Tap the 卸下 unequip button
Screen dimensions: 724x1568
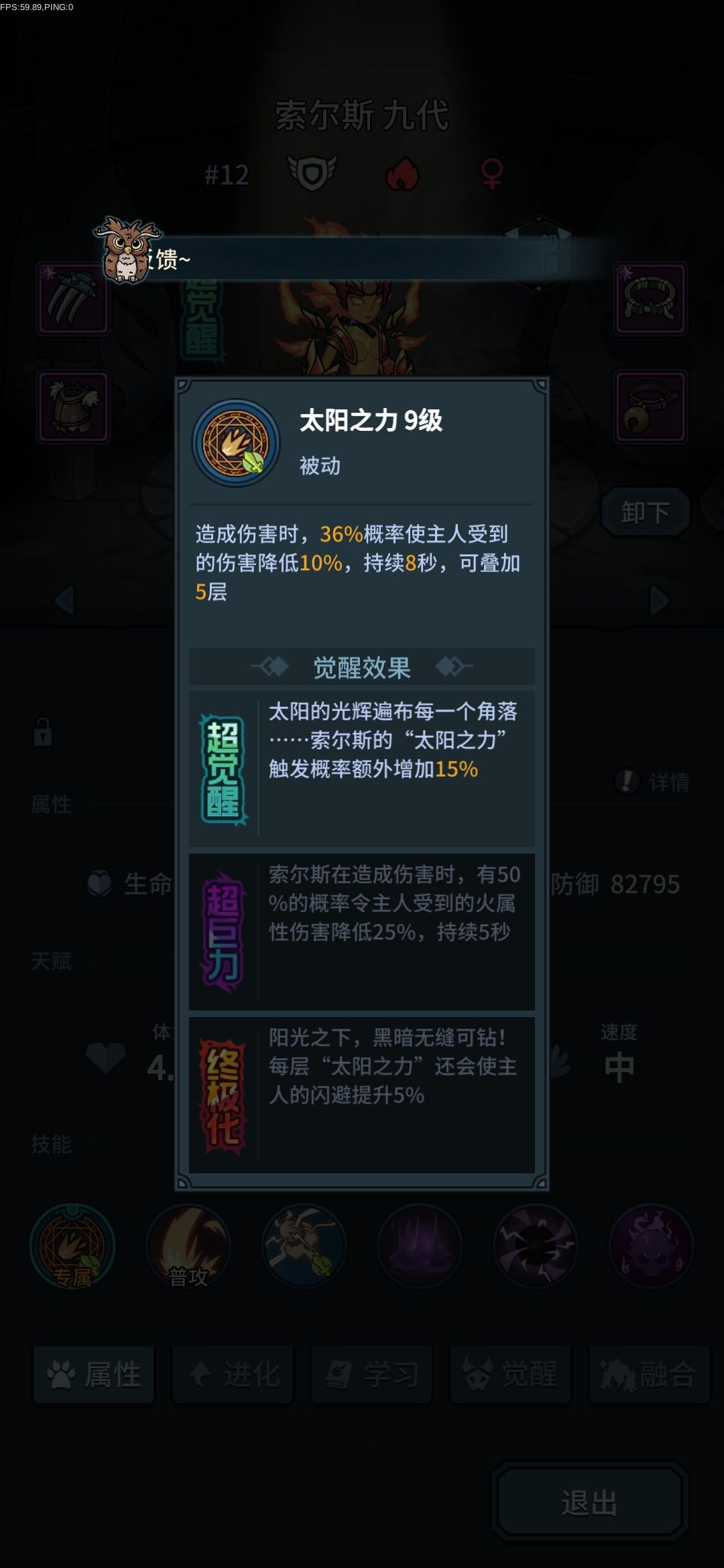[645, 513]
